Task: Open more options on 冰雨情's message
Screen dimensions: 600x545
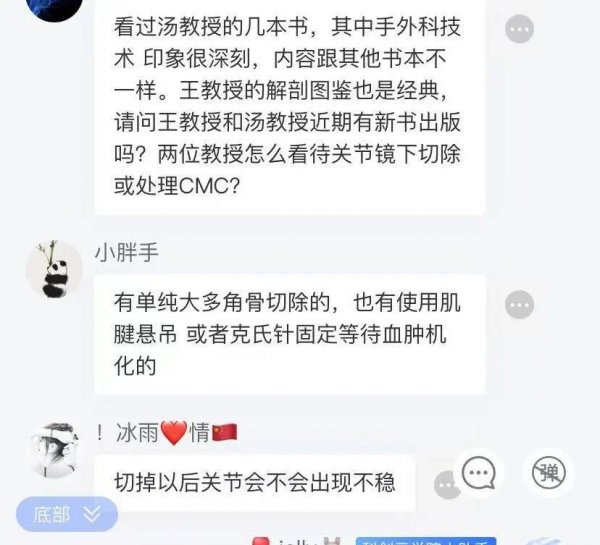Action: (445, 484)
